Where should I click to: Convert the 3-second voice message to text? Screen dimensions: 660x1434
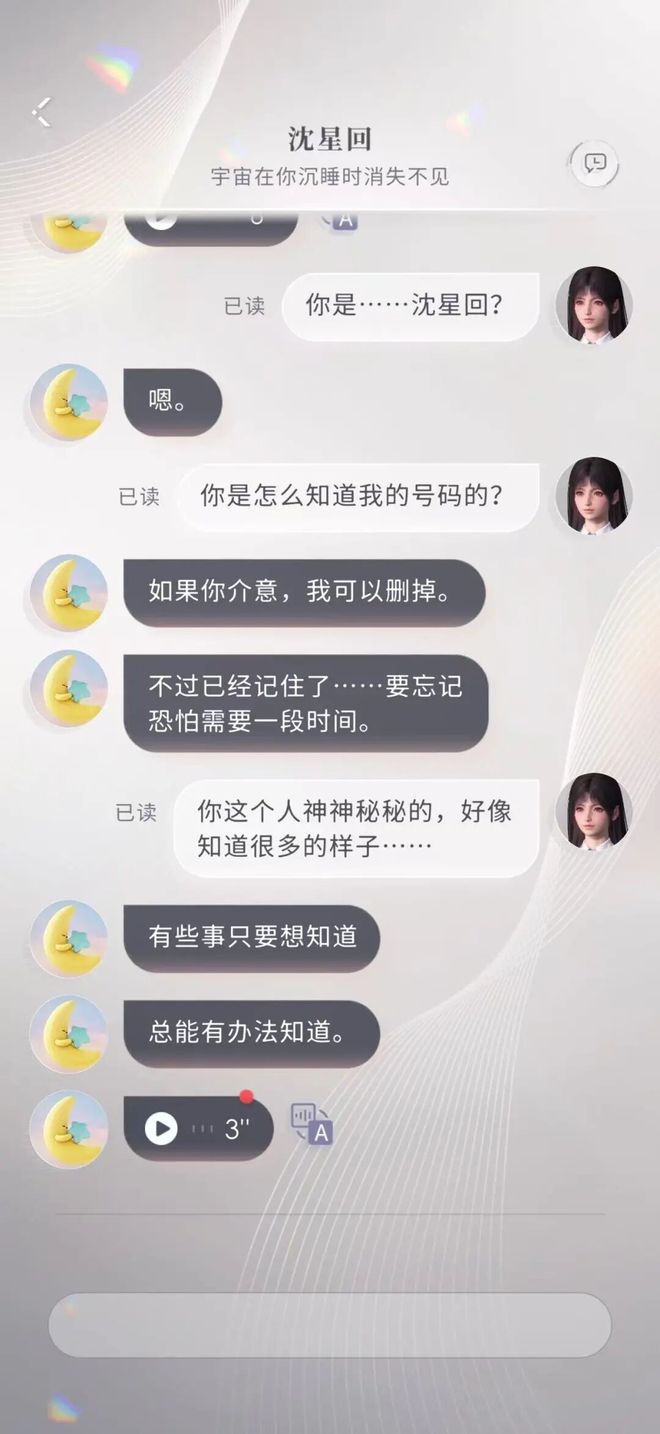coord(311,1124)
